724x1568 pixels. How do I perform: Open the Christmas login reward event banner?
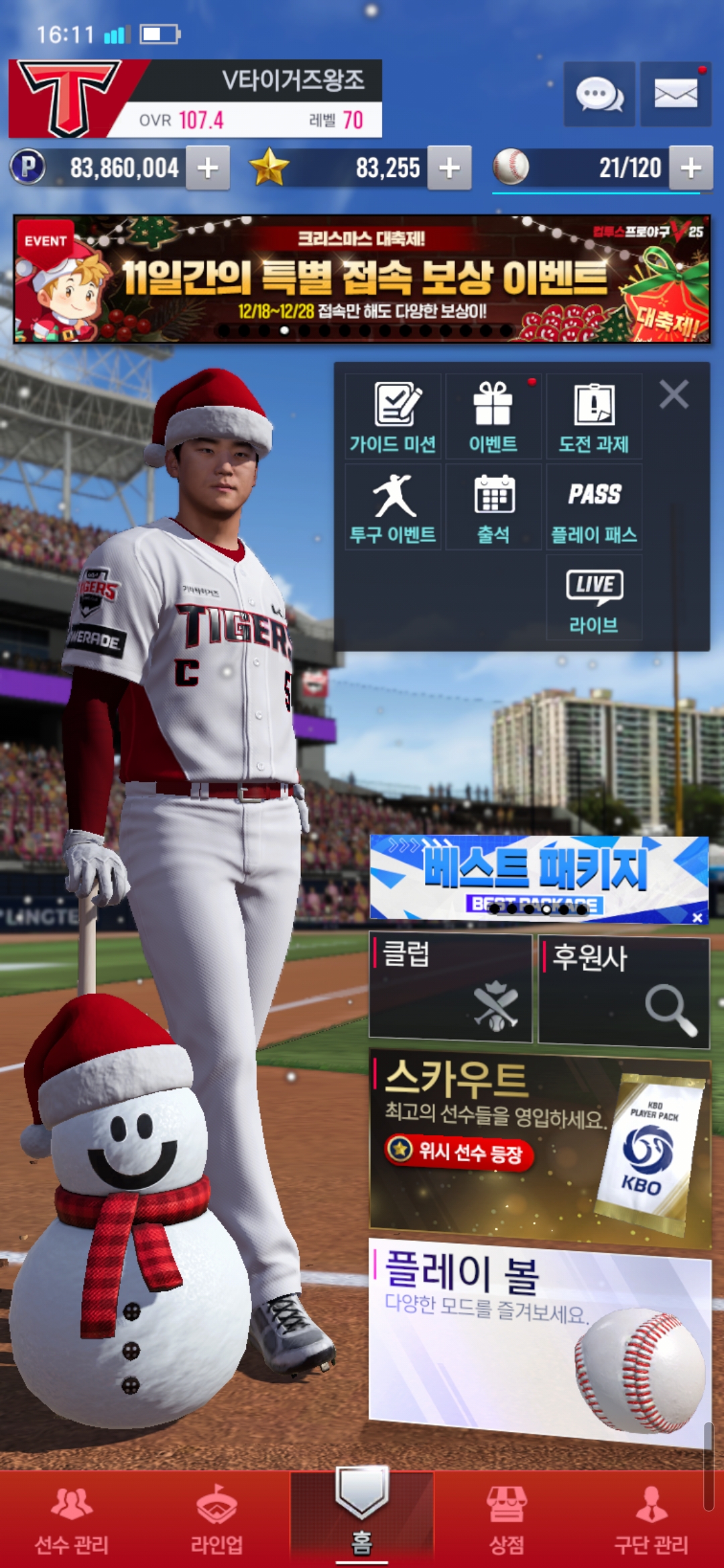[x=362, y=279]
